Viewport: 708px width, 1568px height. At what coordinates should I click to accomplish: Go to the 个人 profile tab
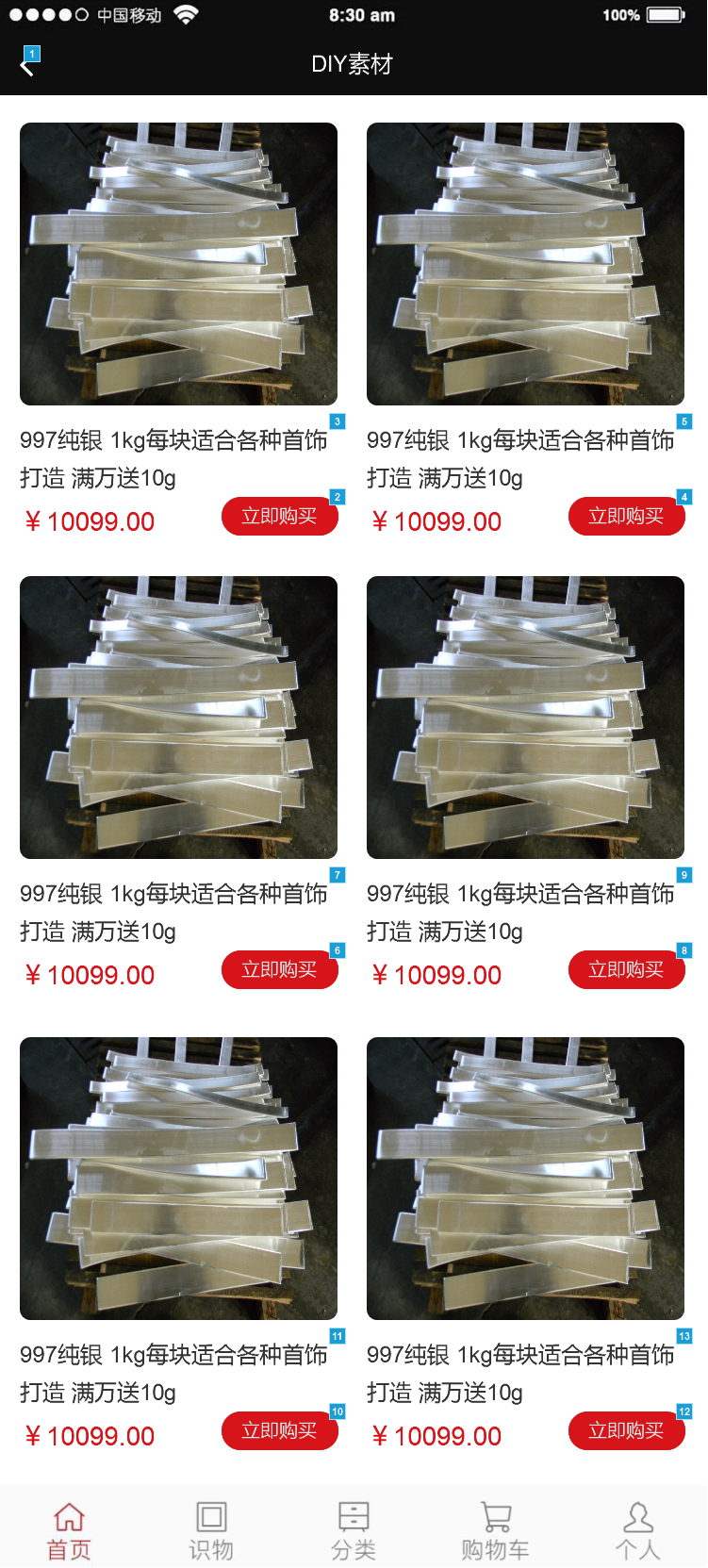638,1531
